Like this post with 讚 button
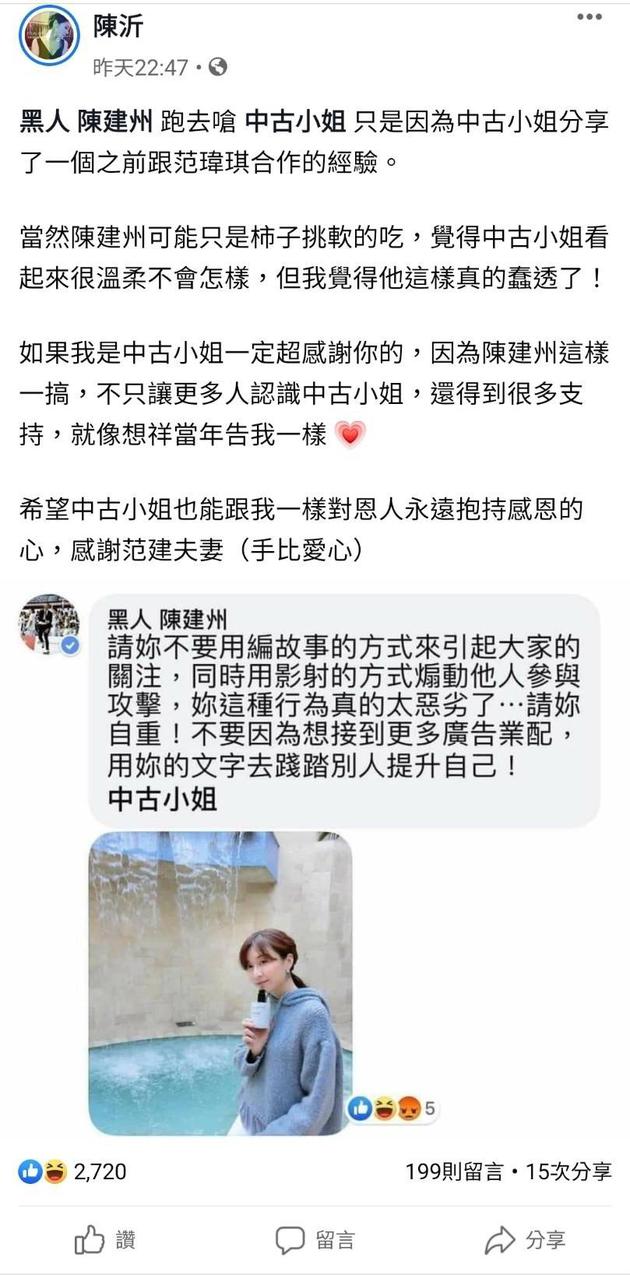The image size is (630, 1275). coord(105,1240)
